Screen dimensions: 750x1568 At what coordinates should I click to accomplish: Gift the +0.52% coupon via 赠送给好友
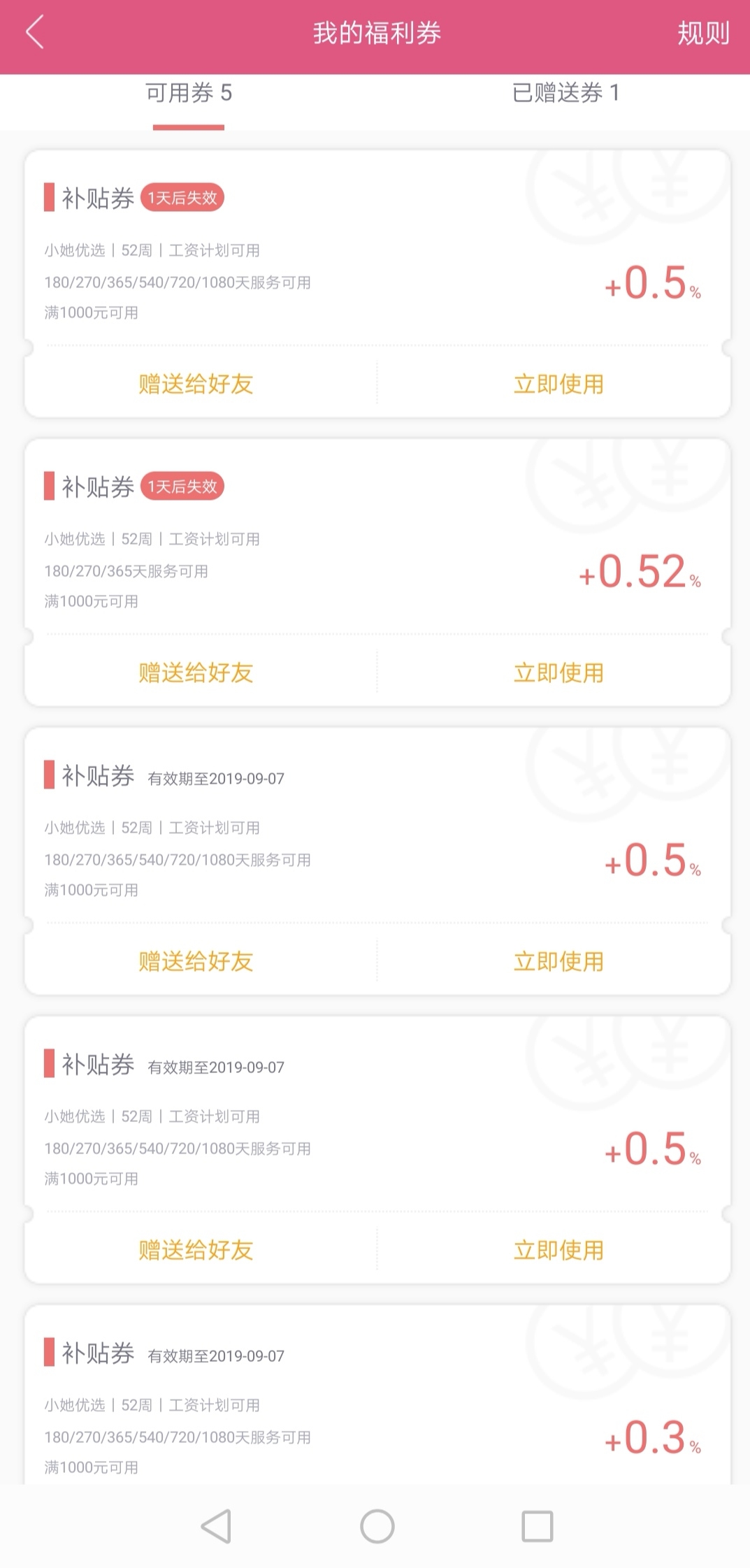pos(196,672)
